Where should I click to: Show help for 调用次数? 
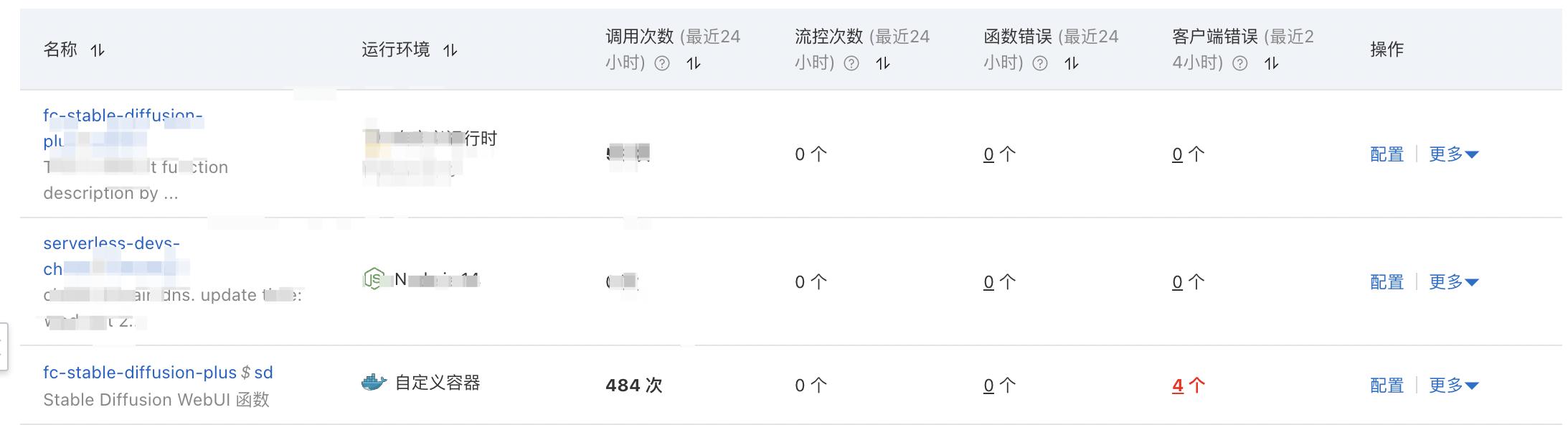662,64
